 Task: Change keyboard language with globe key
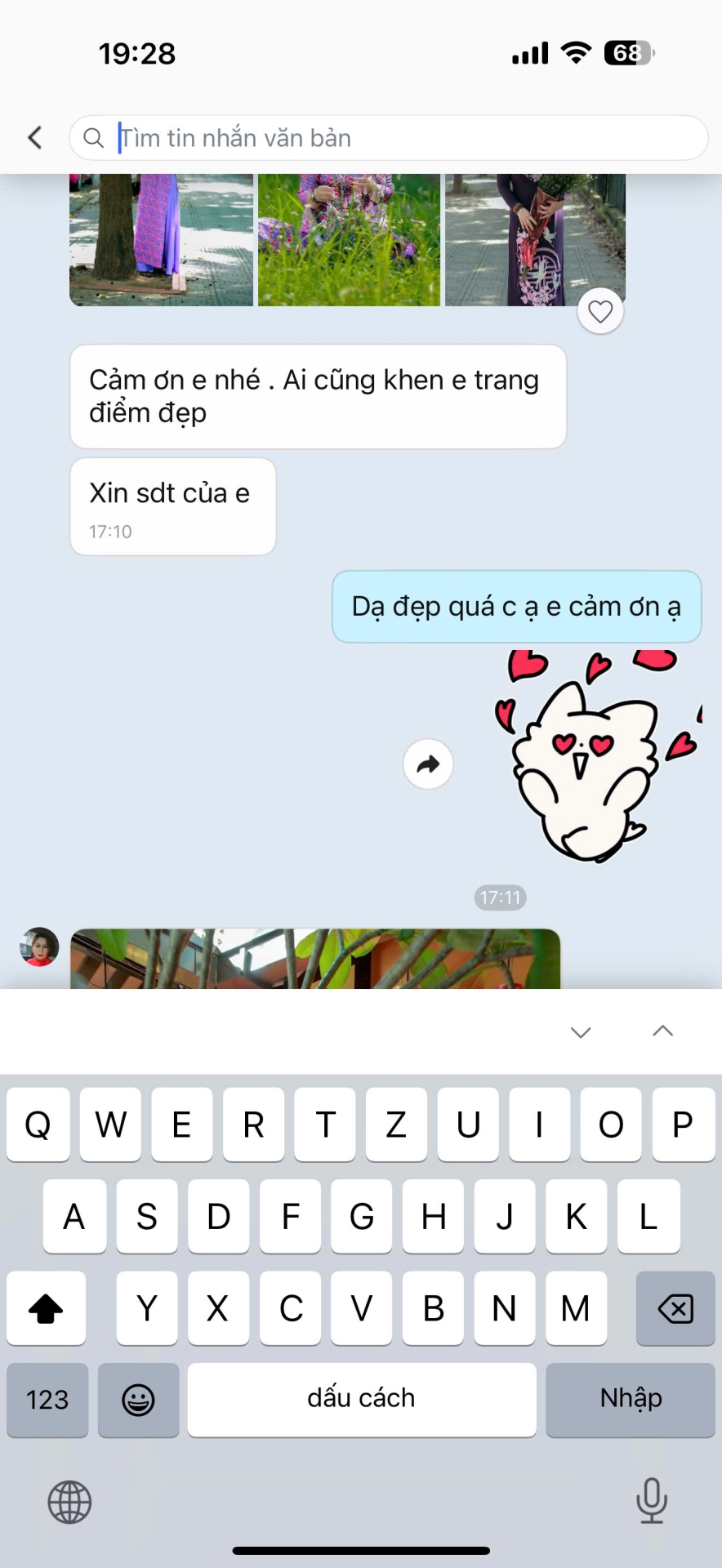(69, 1502)
